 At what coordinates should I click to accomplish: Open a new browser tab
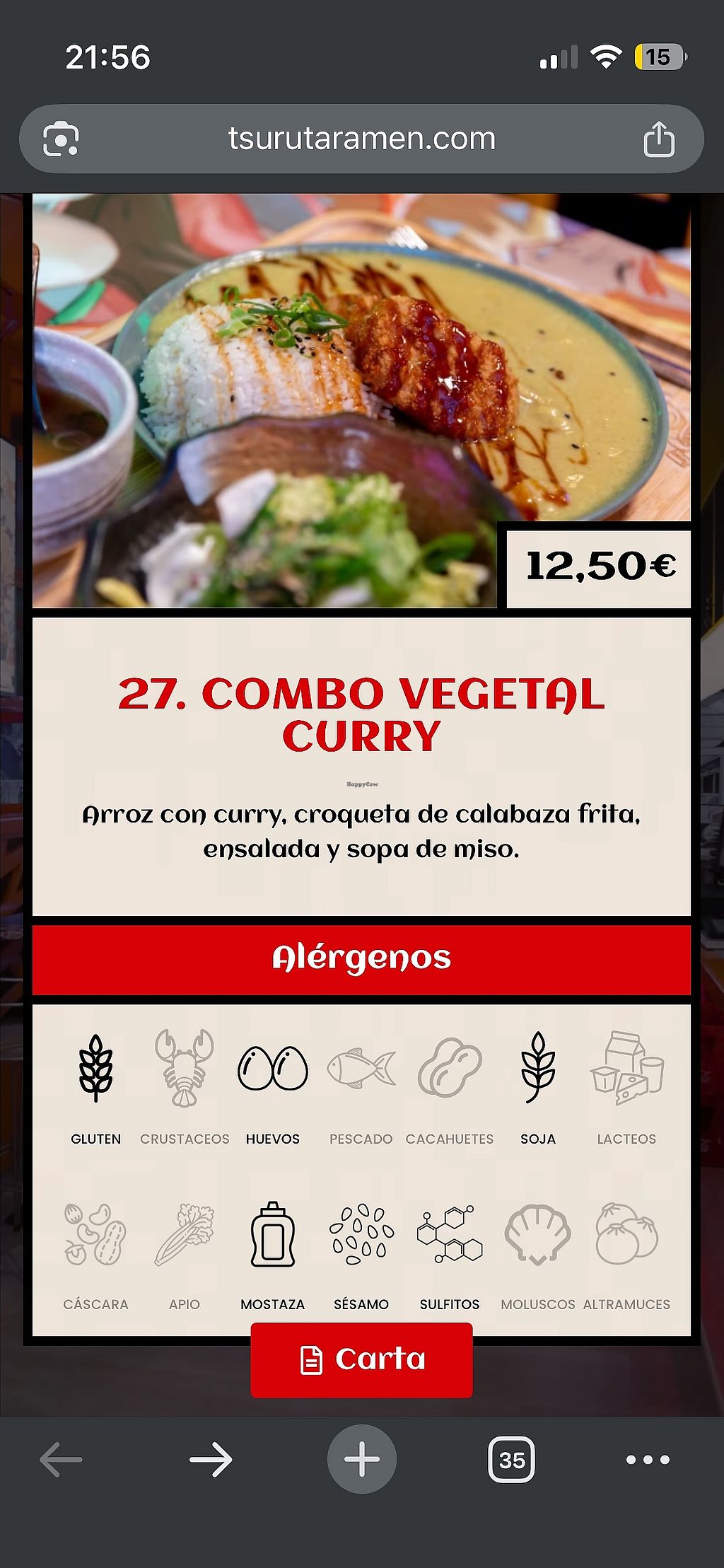[362, 1459]
